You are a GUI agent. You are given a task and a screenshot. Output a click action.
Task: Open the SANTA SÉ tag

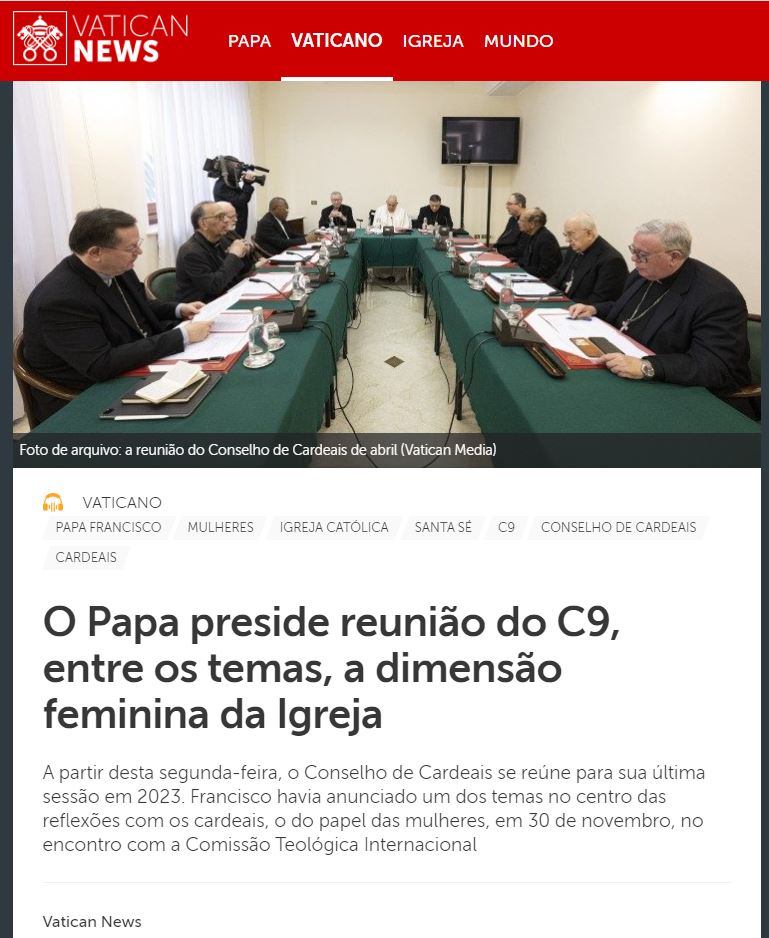(443, 527)
